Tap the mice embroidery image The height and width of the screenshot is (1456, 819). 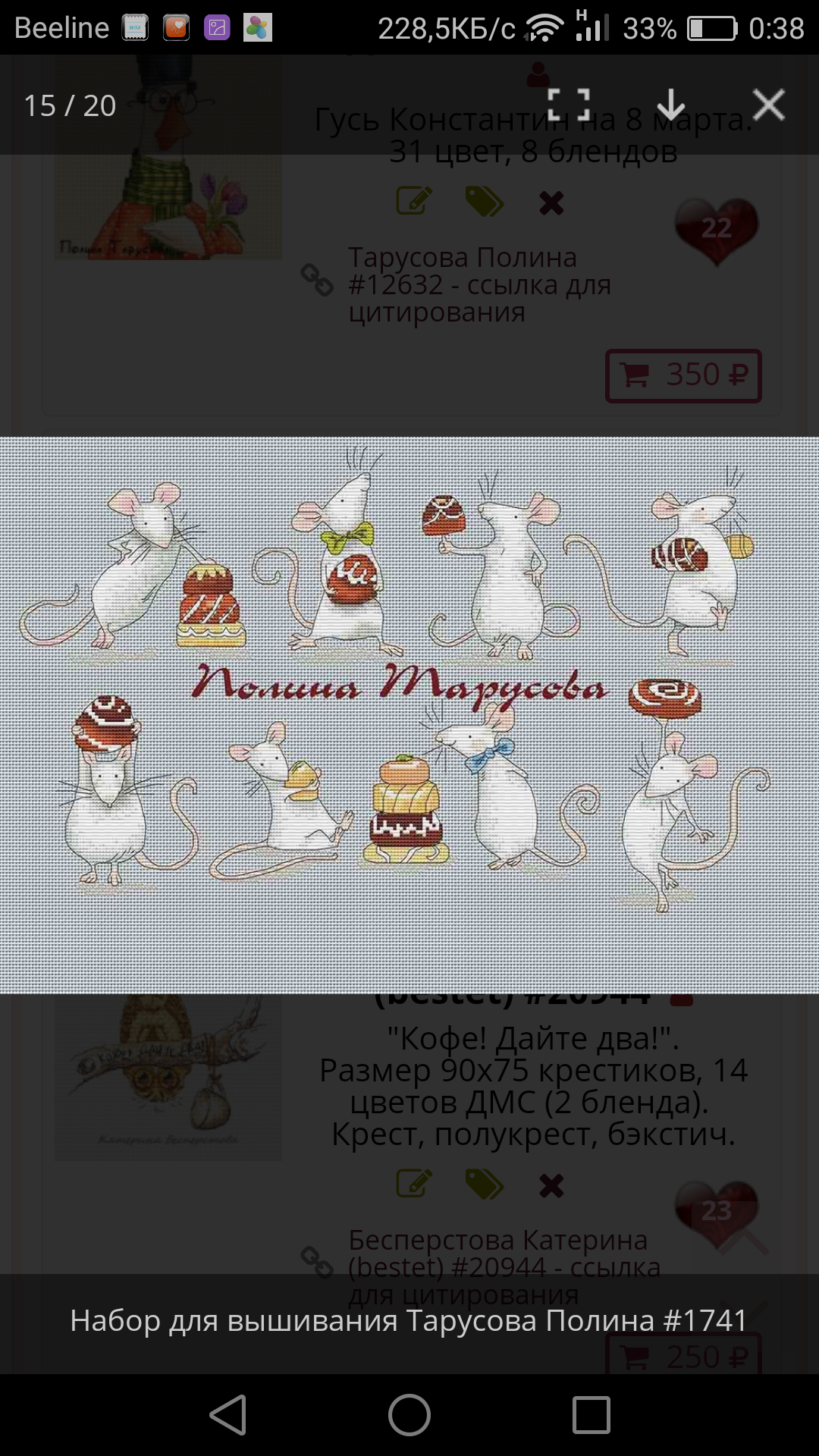tap(409, 714)
